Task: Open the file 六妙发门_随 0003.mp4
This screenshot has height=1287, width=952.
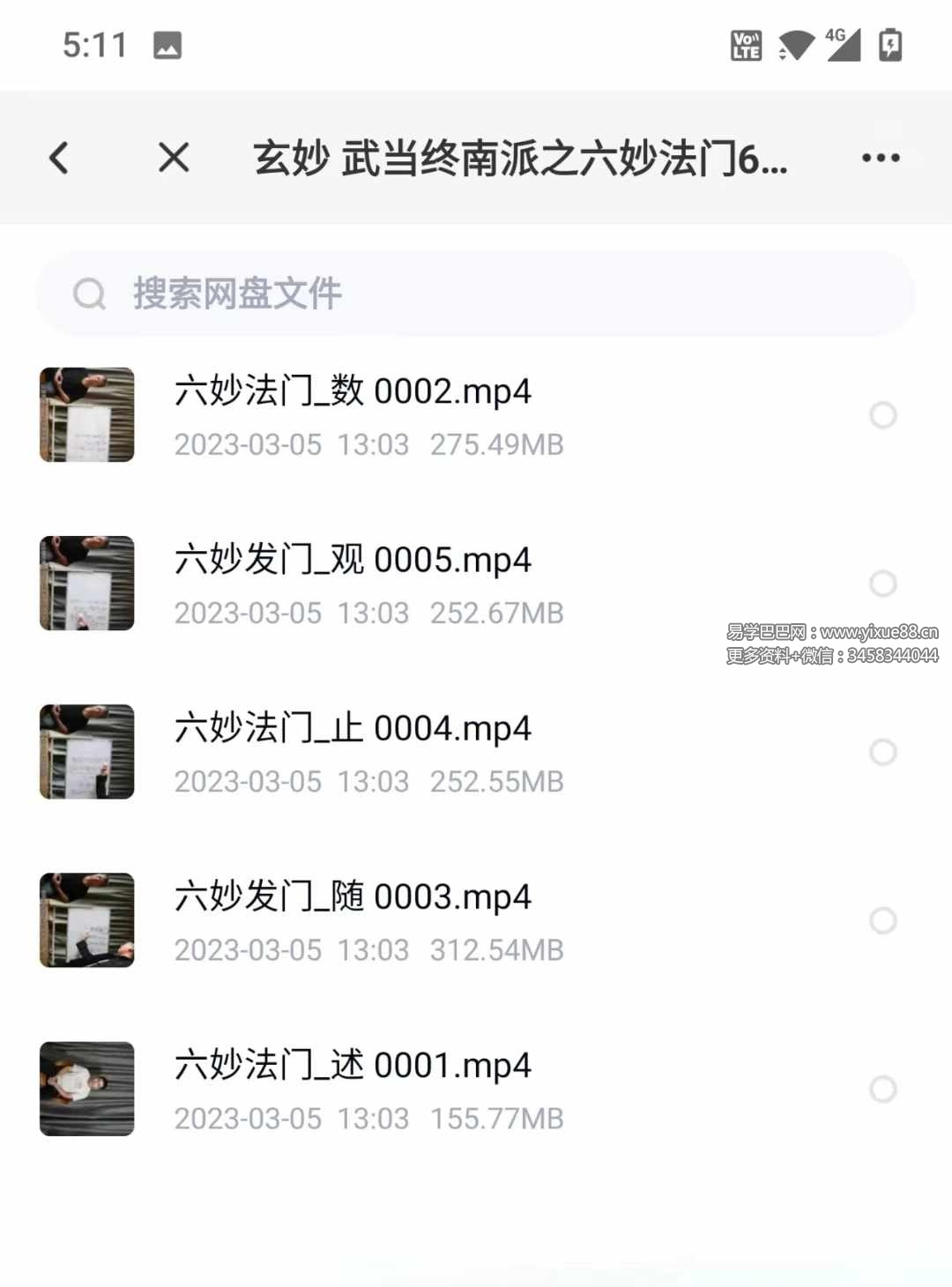Action: (353, 896)
